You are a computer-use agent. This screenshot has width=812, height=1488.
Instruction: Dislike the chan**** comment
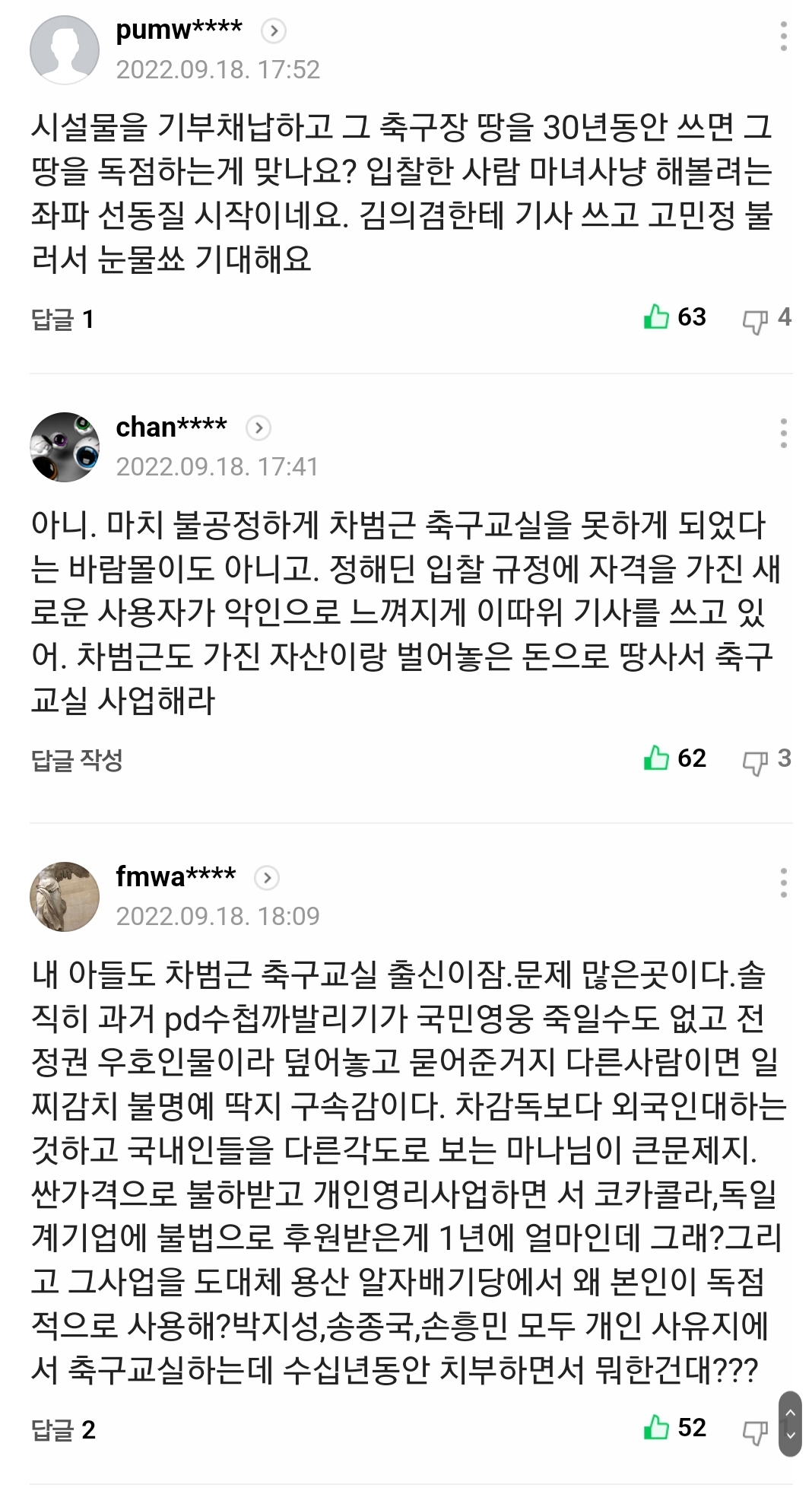[x=755, y=761]
